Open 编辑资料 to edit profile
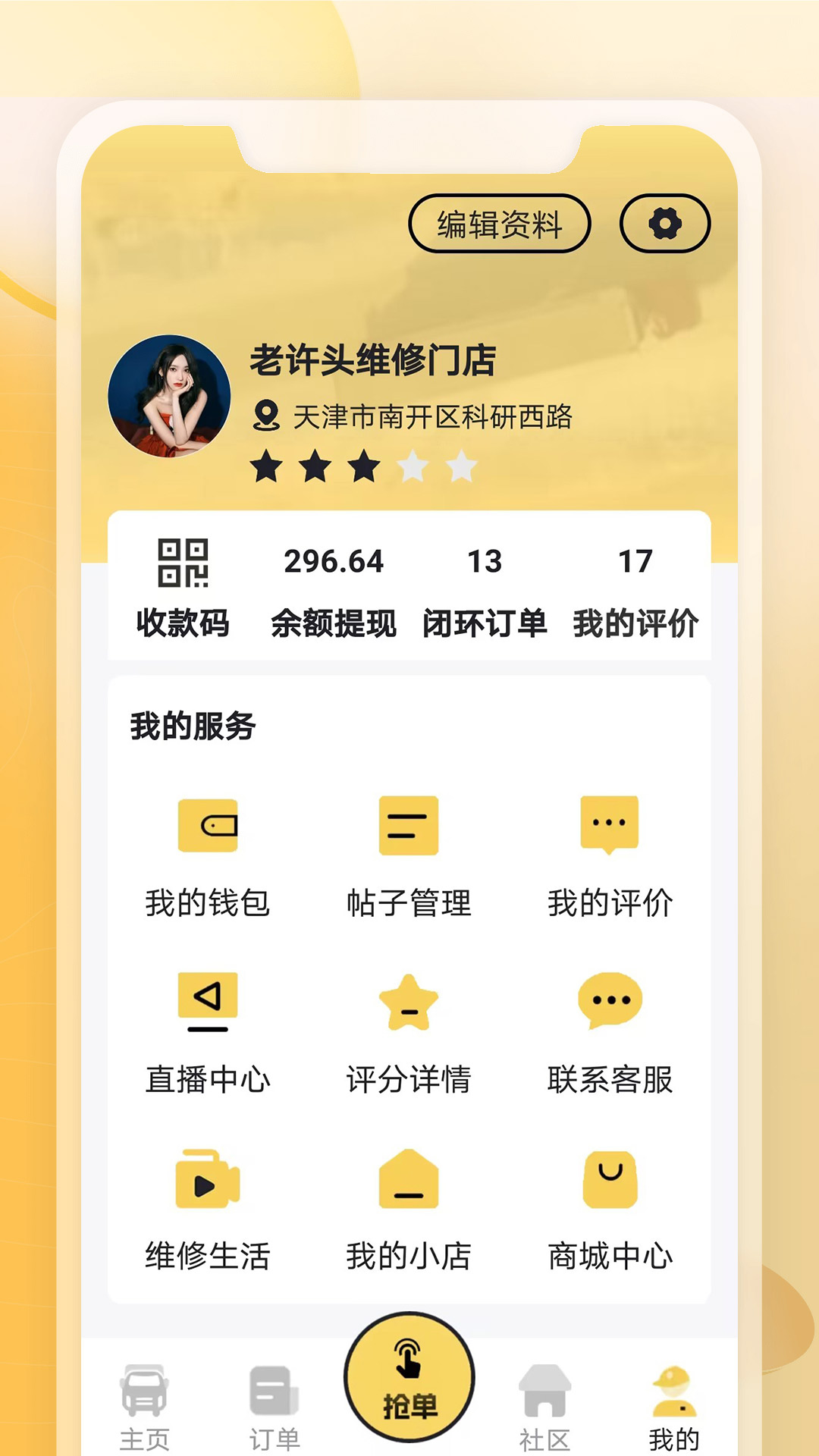Image resolution: width=819 pixels, height=1456 pixels. [x=499, y=222]
